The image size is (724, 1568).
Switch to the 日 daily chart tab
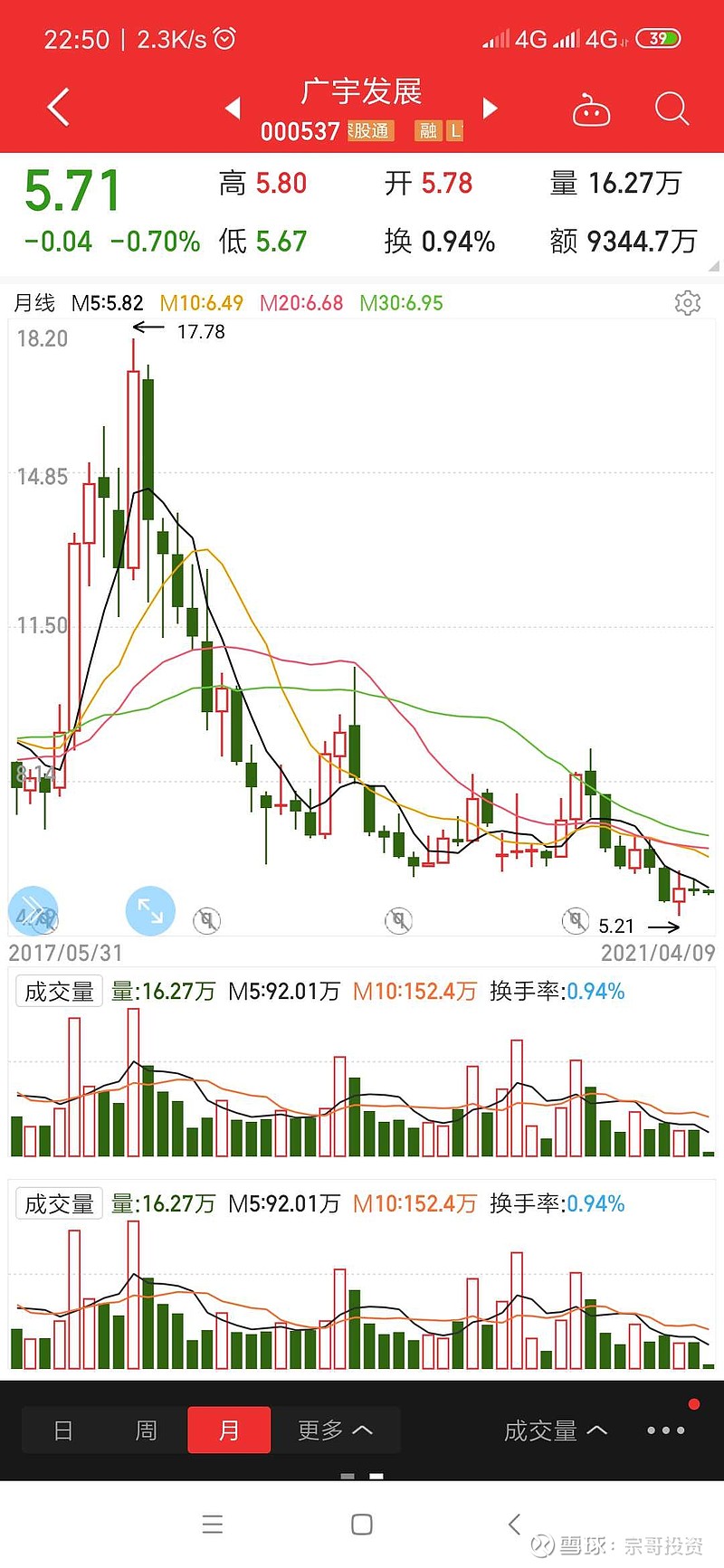[62, 1430]
